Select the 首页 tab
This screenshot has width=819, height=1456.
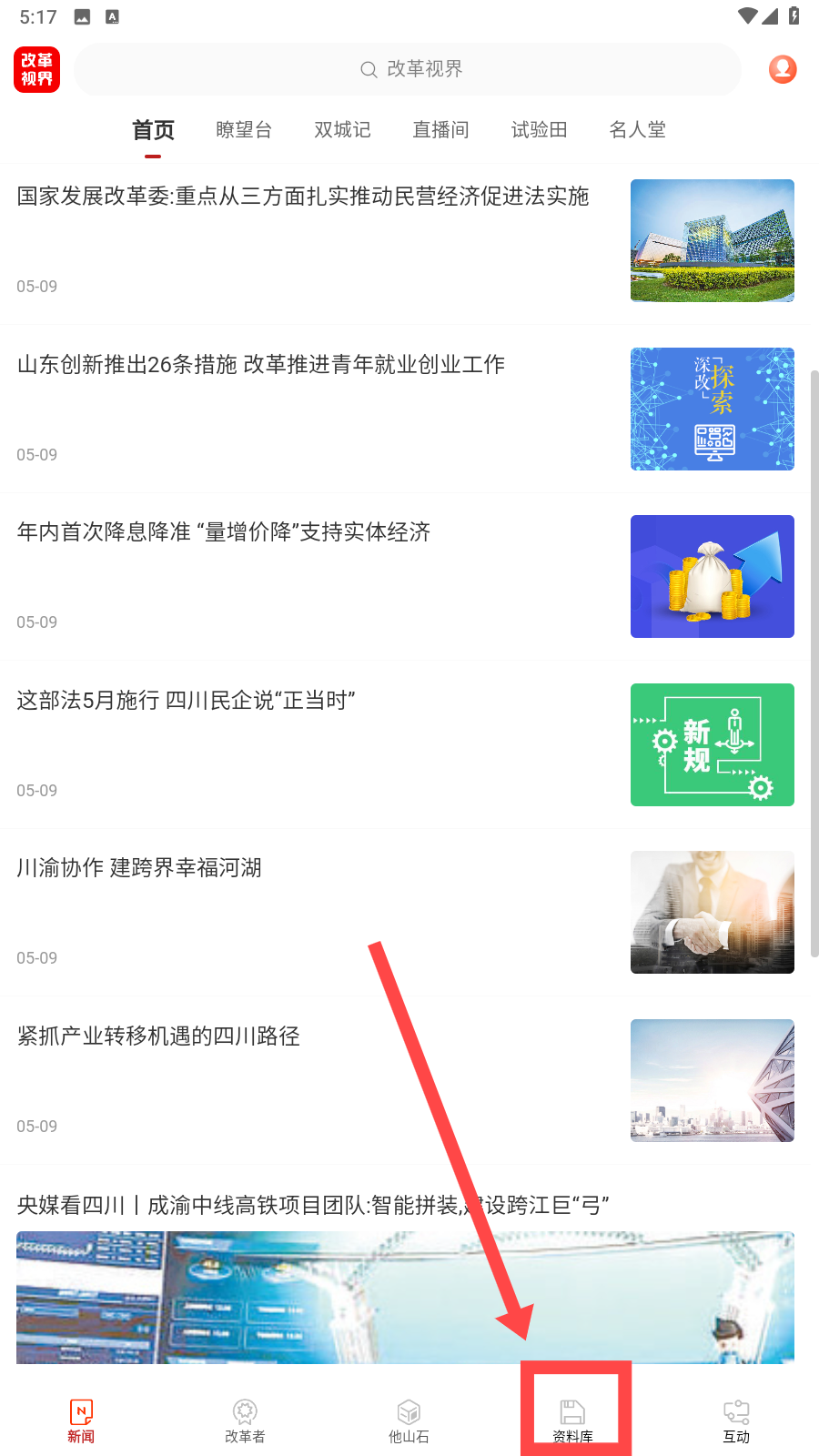coord(153,130)
